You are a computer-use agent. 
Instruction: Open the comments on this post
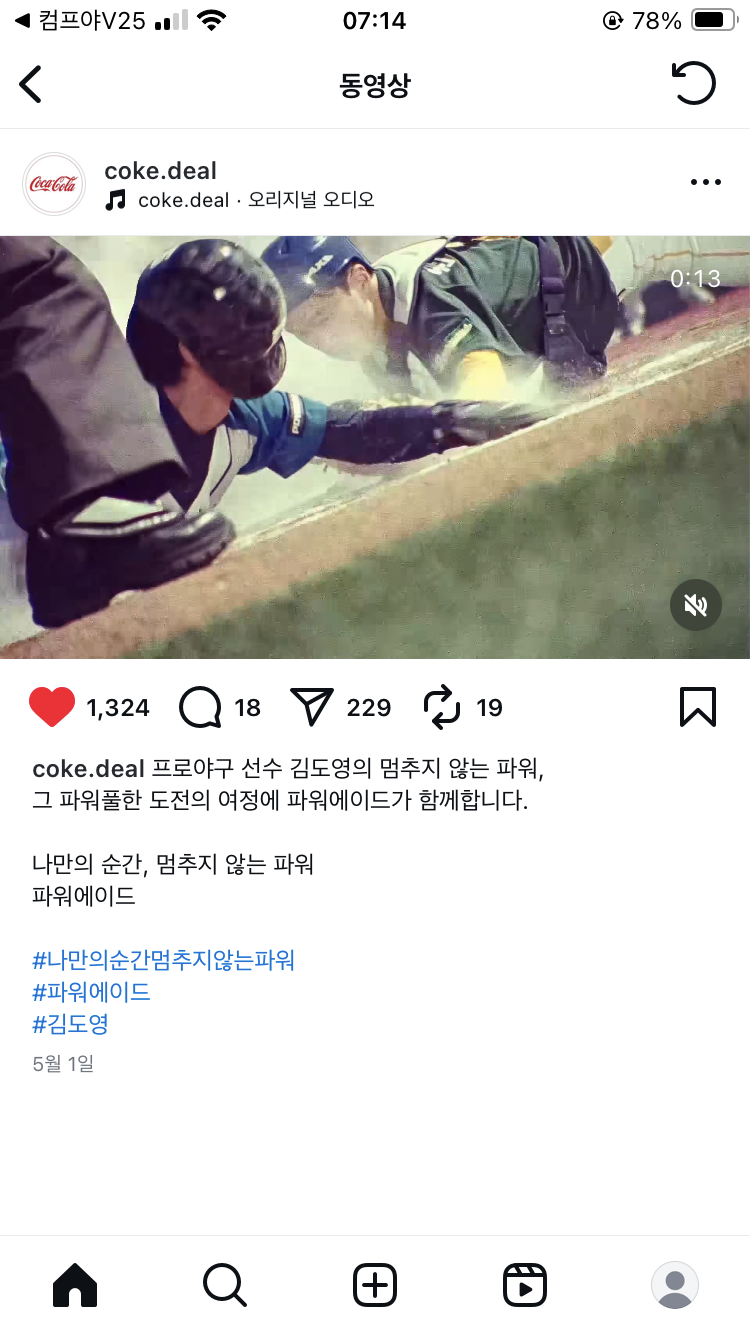pyautogui.click(x=200, y=708)
